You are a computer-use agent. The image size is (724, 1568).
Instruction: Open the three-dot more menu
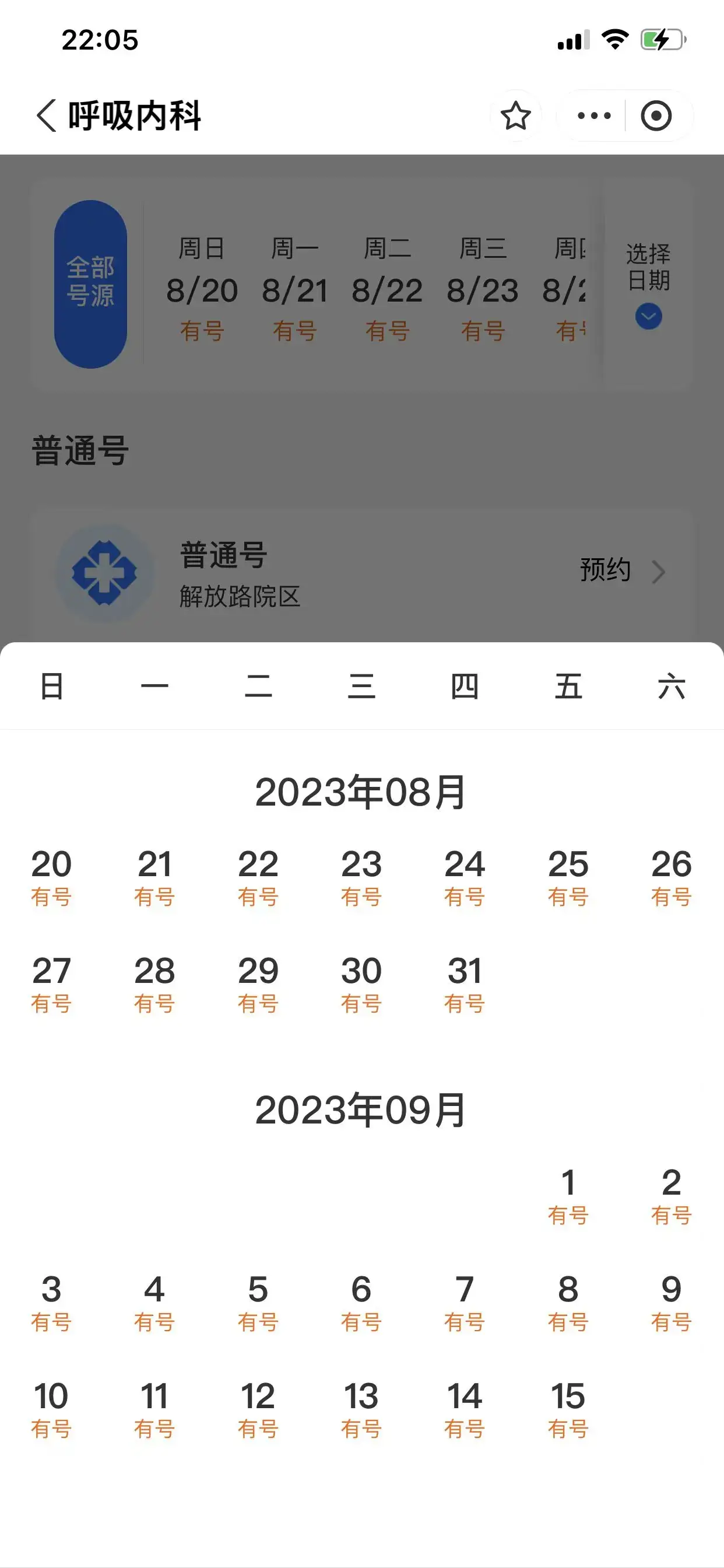point(593,116)
